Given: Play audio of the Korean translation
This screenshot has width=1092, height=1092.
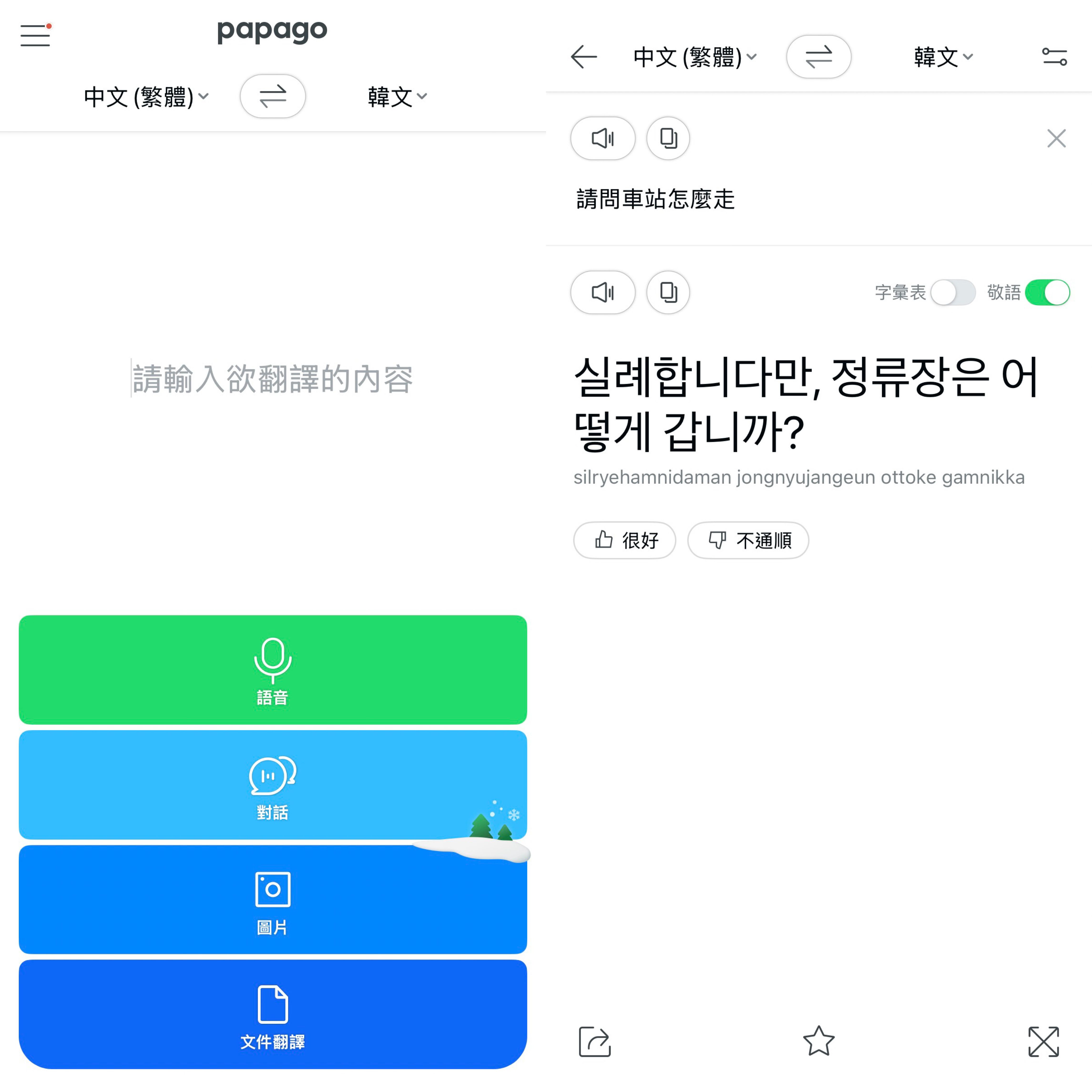Looking at the screenshot, I should pos(602,292).
